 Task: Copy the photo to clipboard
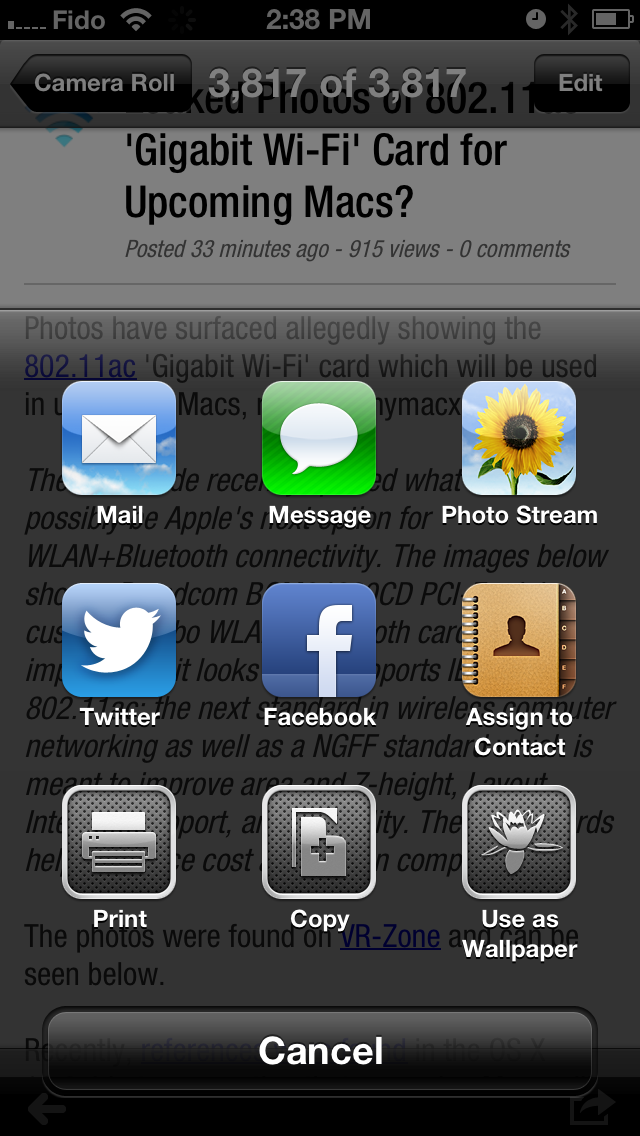319,842
